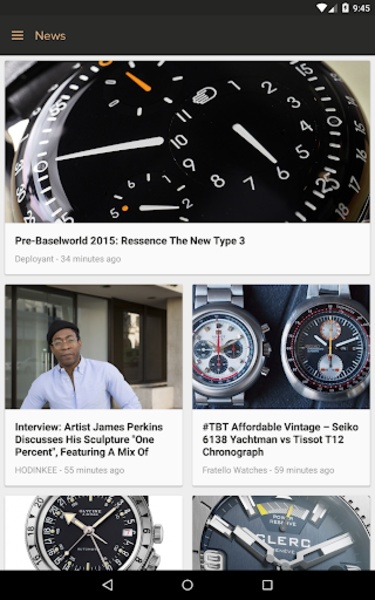Screen dimensions: 375x600
Task: Read the Artist James Perkins interview card
Action: coord(94,385)
